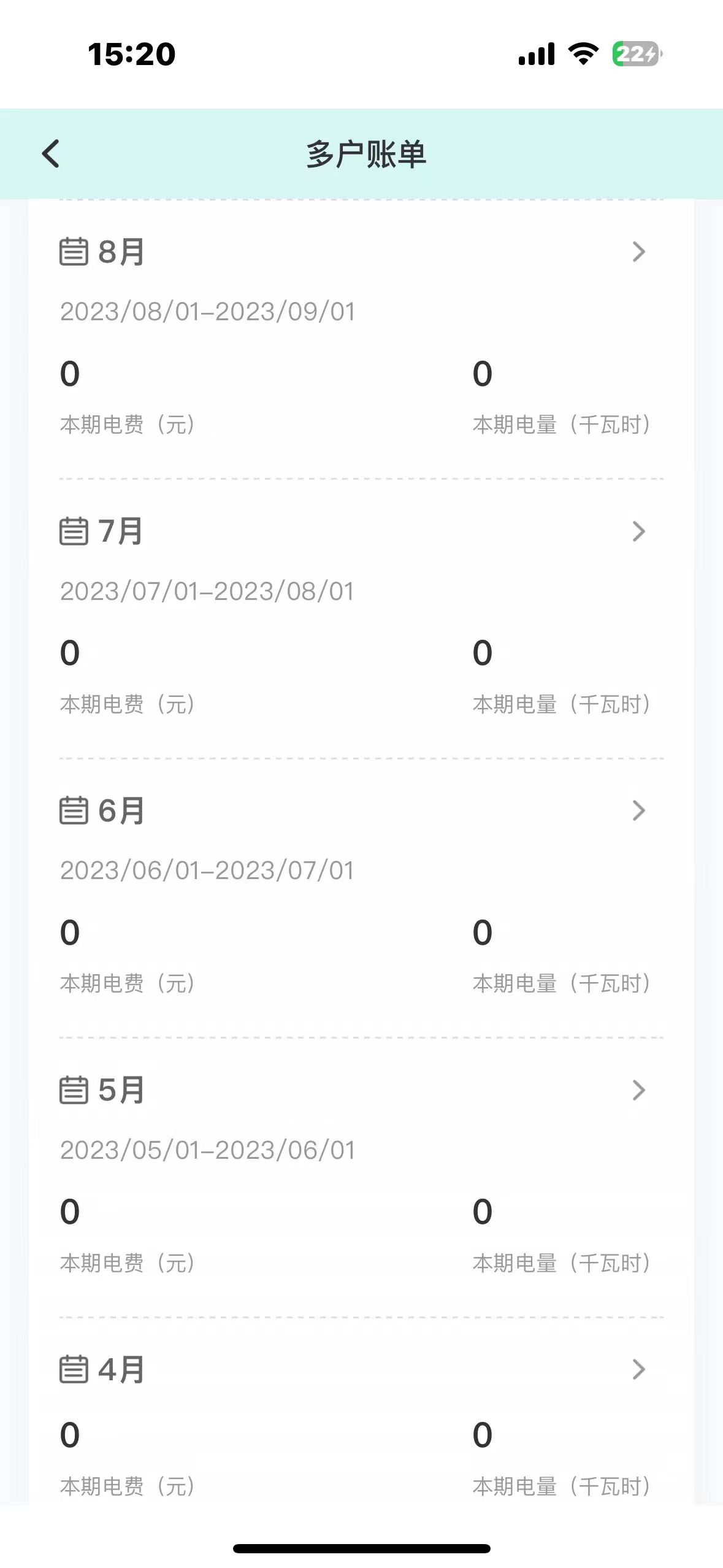723x1568 pixels.
Task: Open the 4月 bill entry
Action: [x=638, y=1369]
